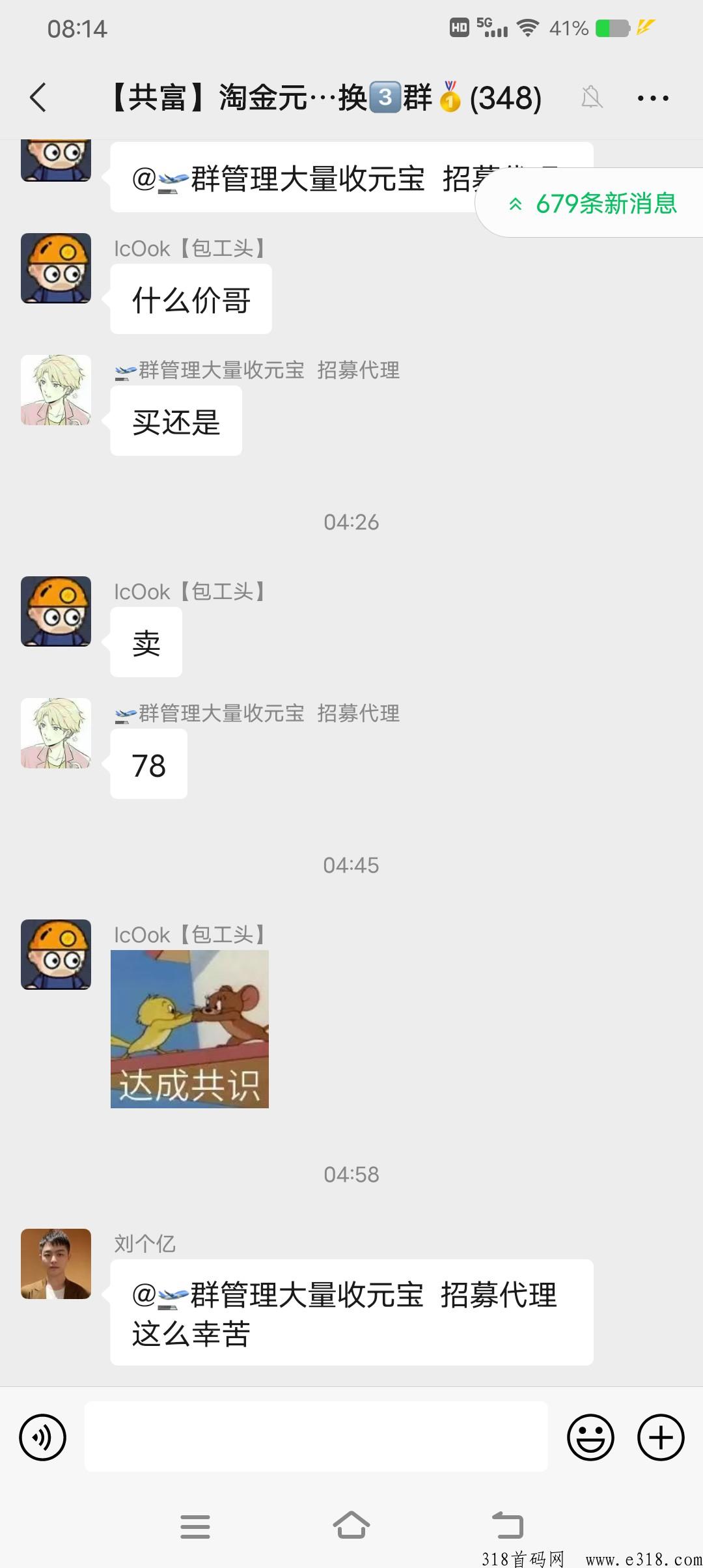Viewport: 703px width, 1568px height.
Task: Open the system recent apps menu
Action: [195, 1526]
